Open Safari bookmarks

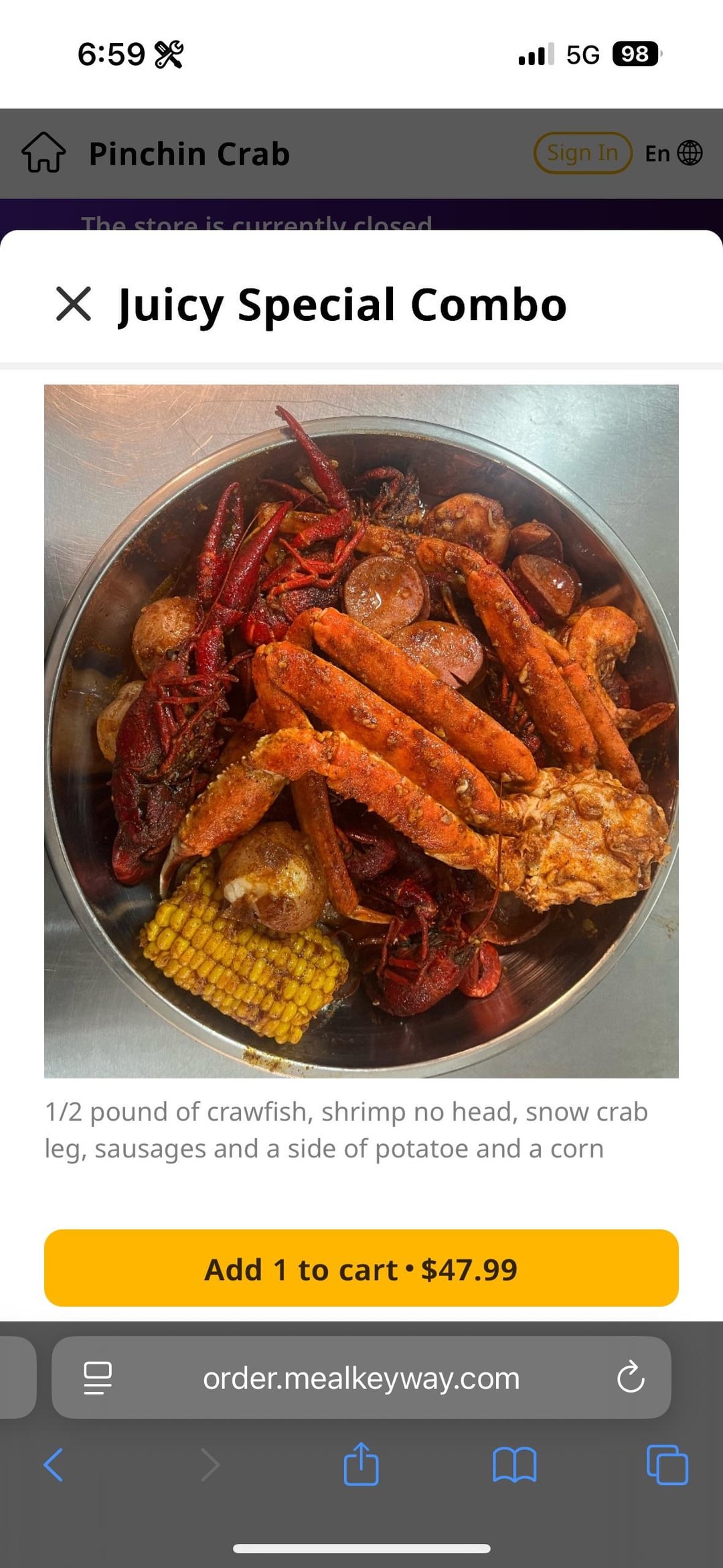(x=514, y=1465)
